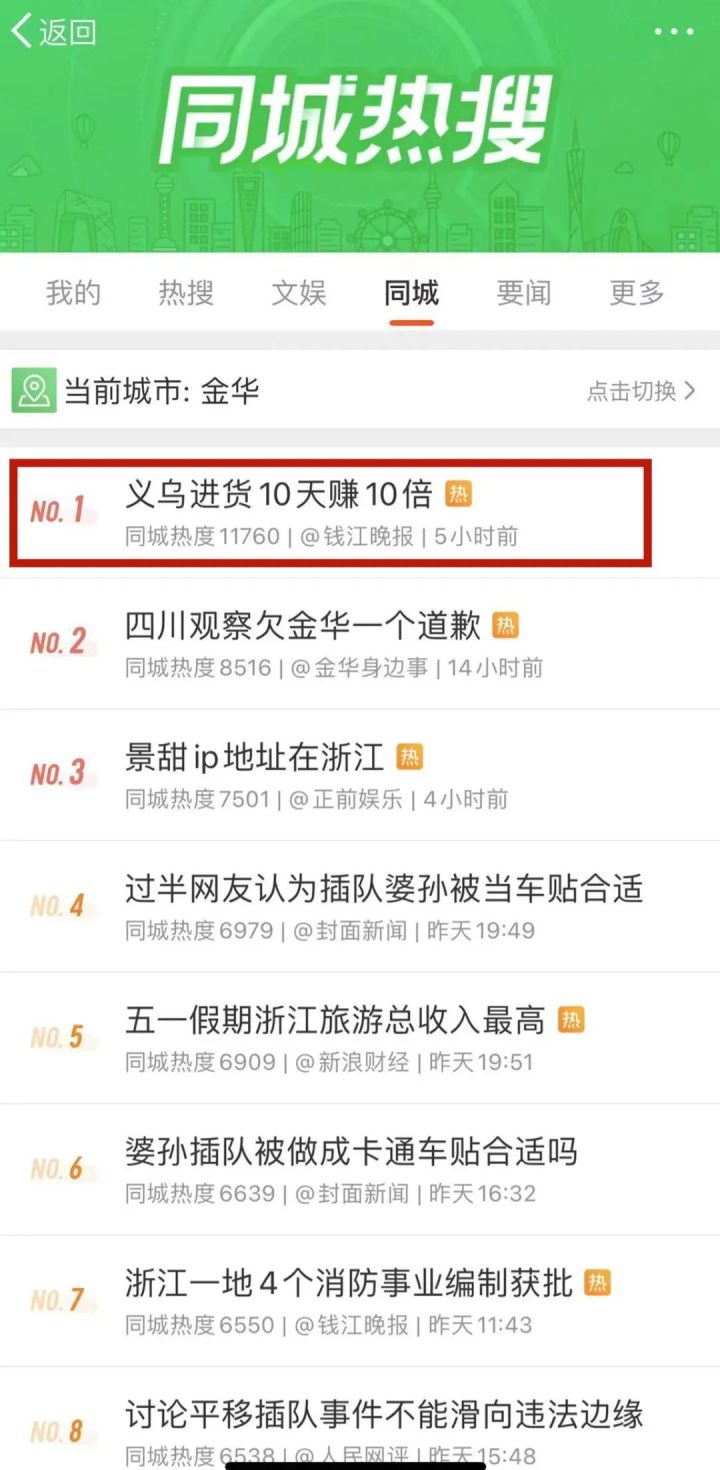Open the 要闻 tab

[524, 293]
